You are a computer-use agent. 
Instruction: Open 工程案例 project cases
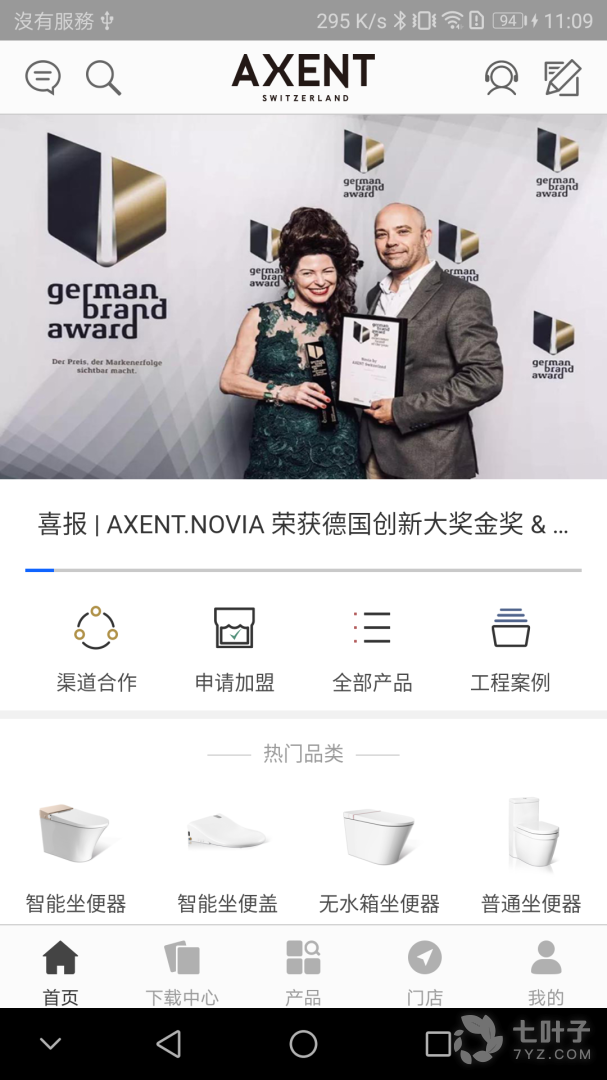pos(510,649)
